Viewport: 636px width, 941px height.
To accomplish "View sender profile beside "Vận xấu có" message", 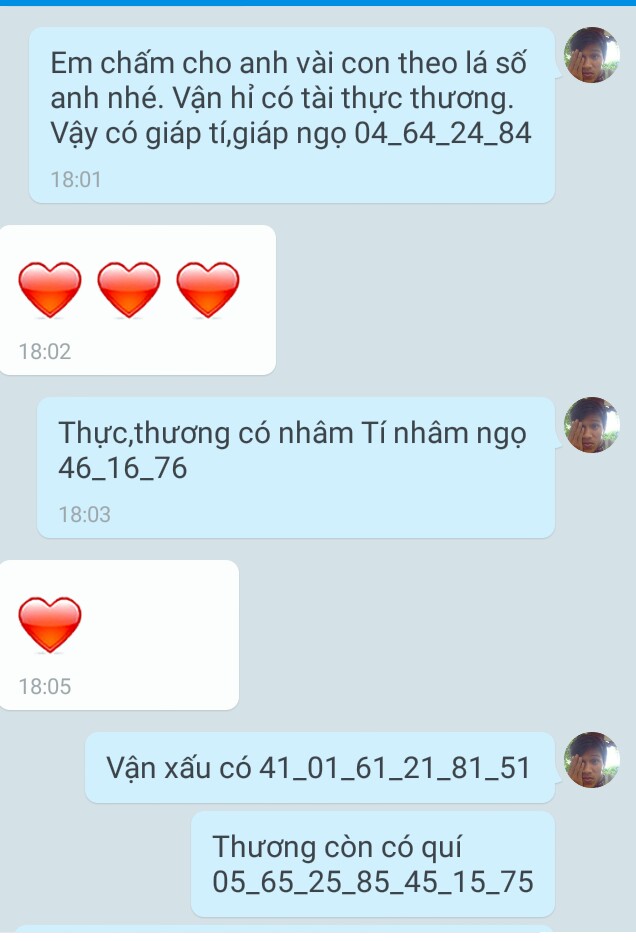I will point(592,760).
